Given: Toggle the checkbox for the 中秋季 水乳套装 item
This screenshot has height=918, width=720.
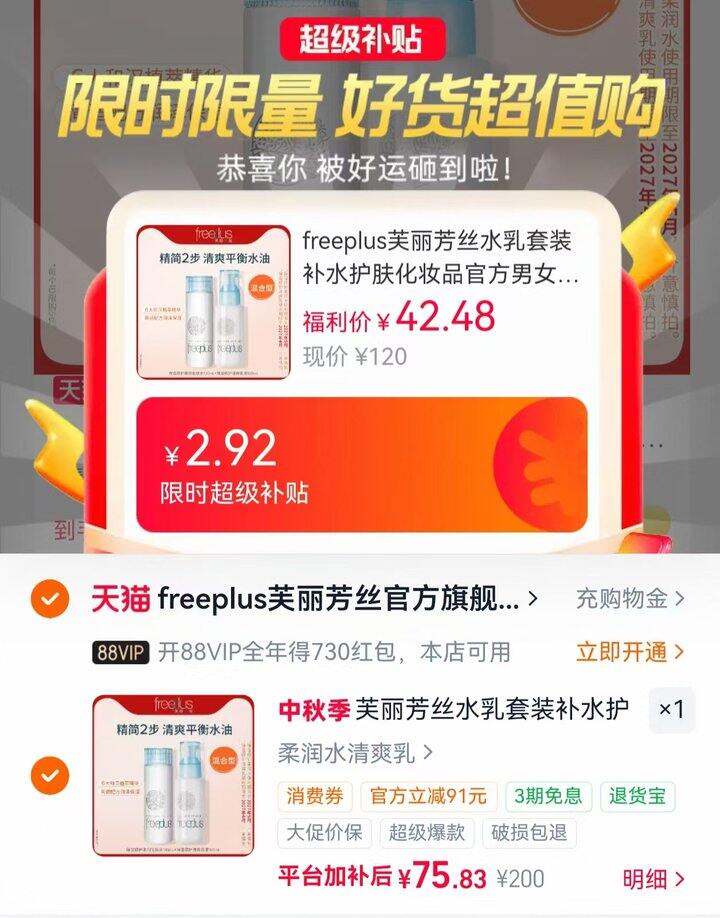Looking at the screenshot, I should [50, 775].
